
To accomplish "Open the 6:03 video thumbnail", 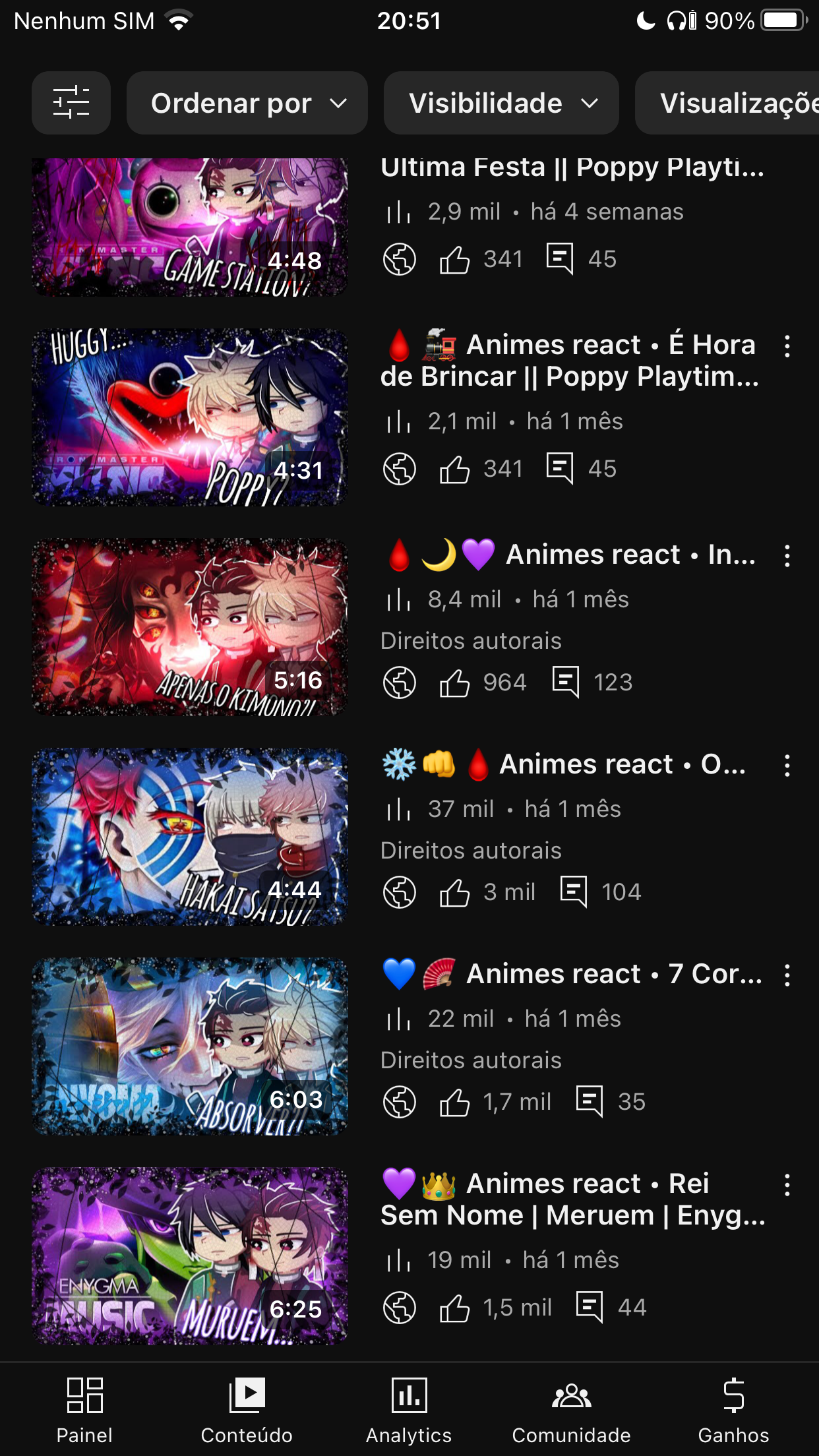I will (190, 1046).
